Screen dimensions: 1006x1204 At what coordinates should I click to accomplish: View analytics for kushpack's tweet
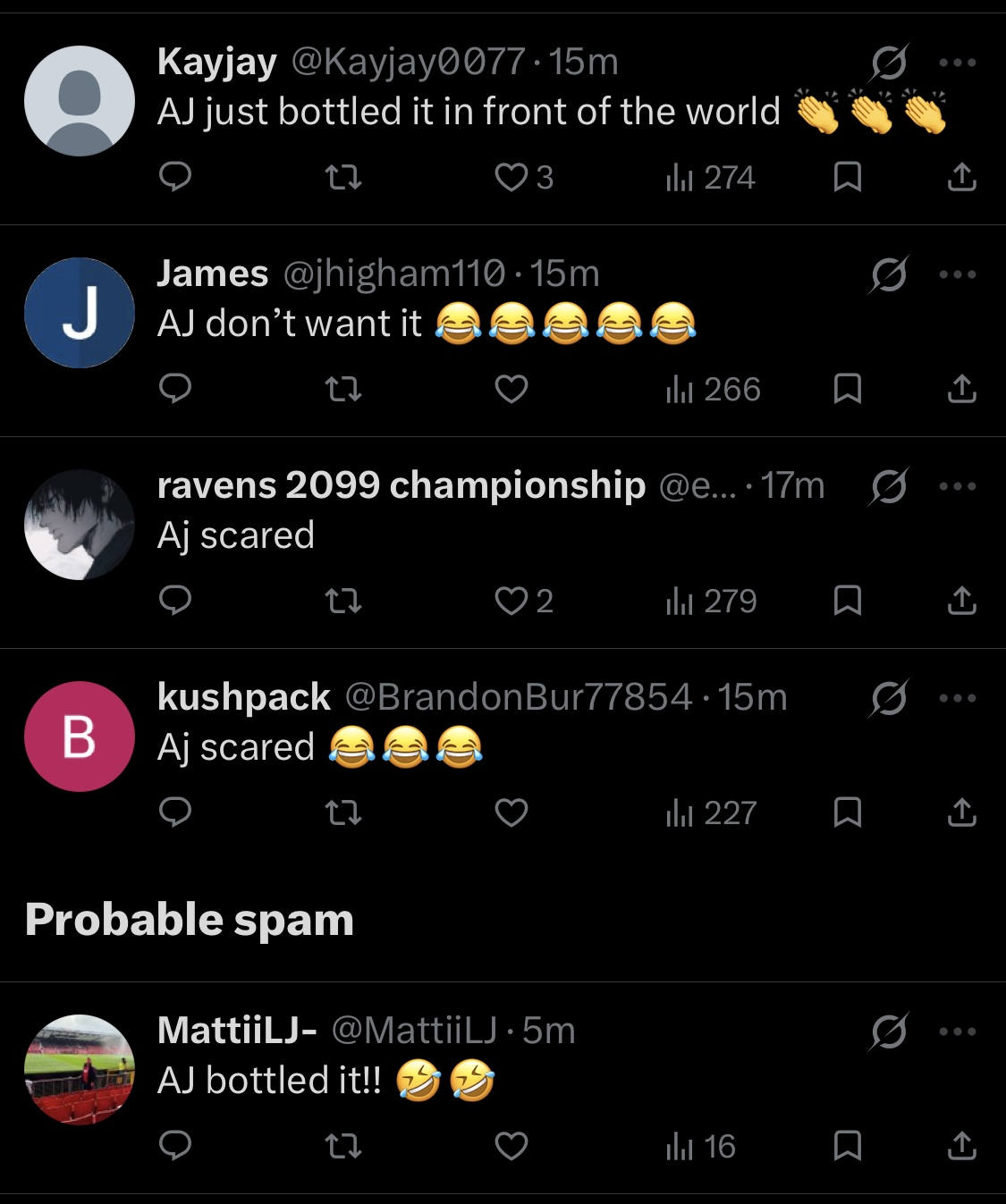tap(712, 812)
